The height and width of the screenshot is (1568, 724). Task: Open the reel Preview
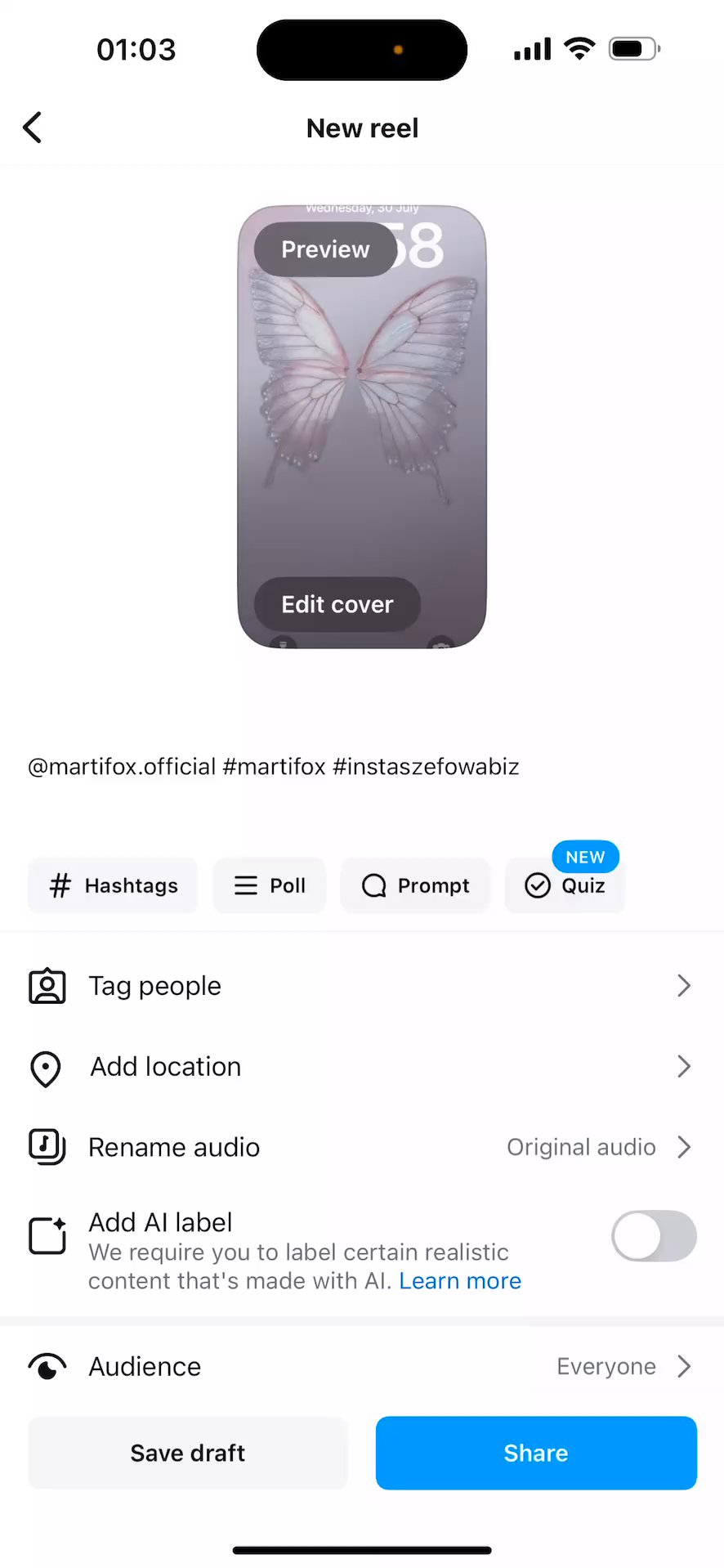[x=324, y=249]
